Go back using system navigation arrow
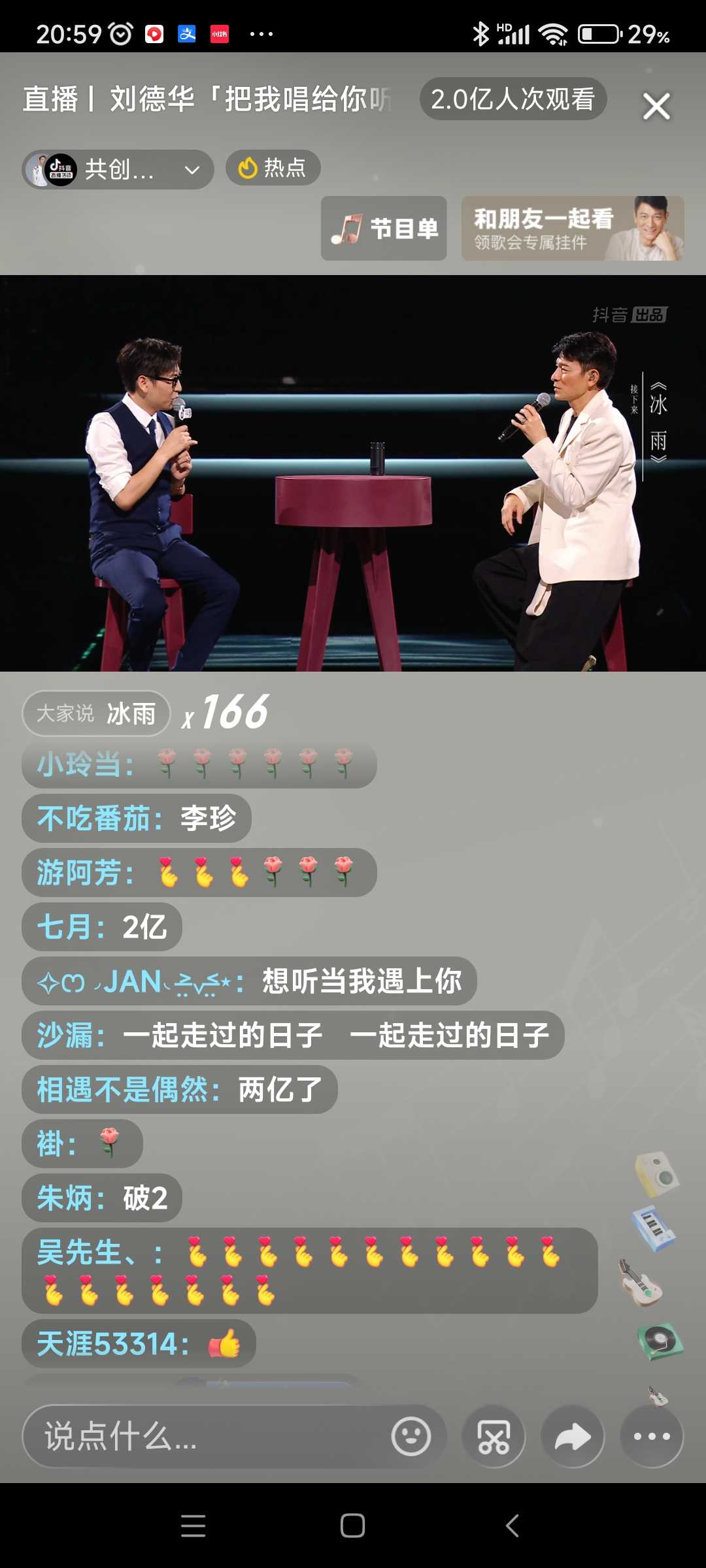This screenshot has width=706, height=1568. [x=513, y=1526]
